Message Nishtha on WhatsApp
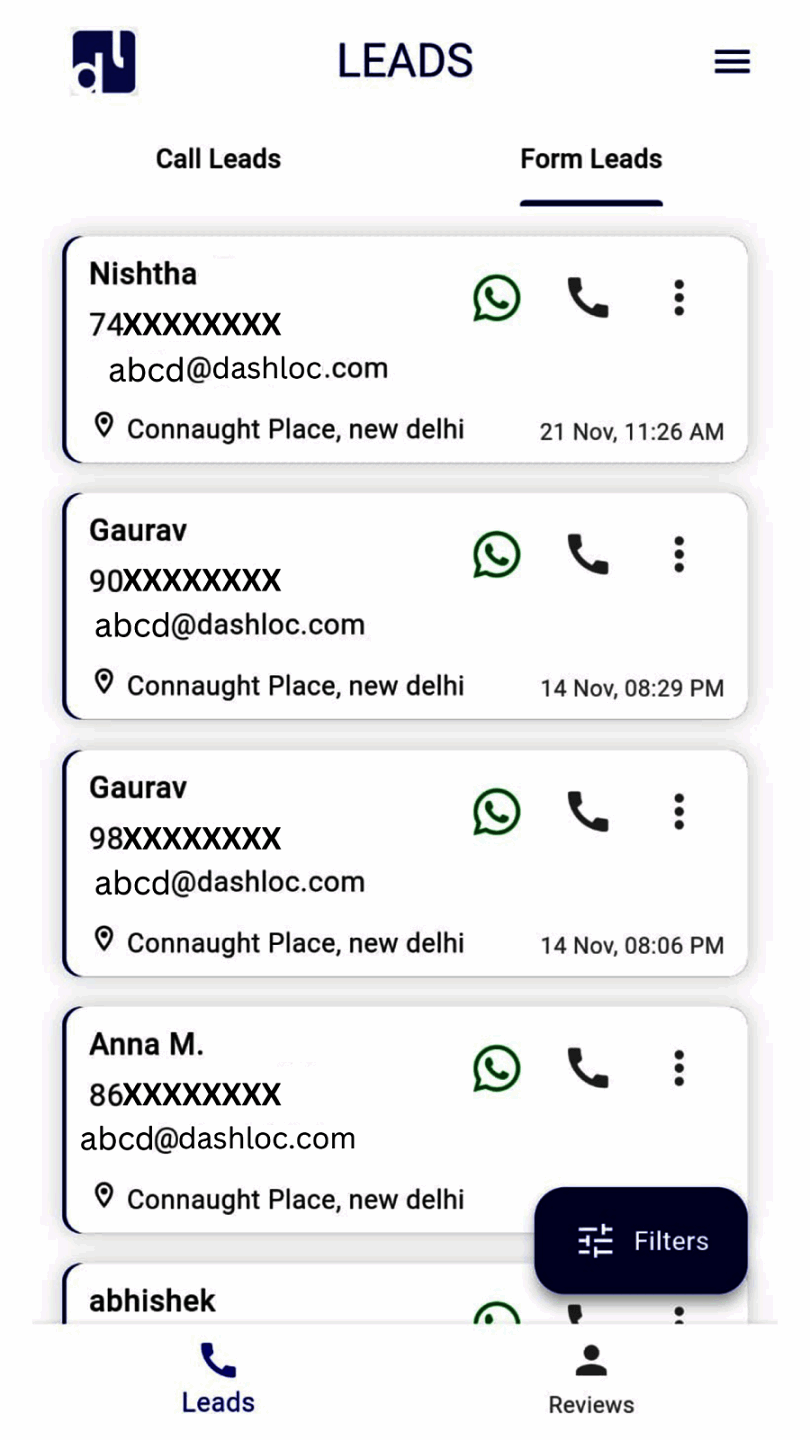The height and width of the screenshot is (1440, 810). tap(497, 298)
